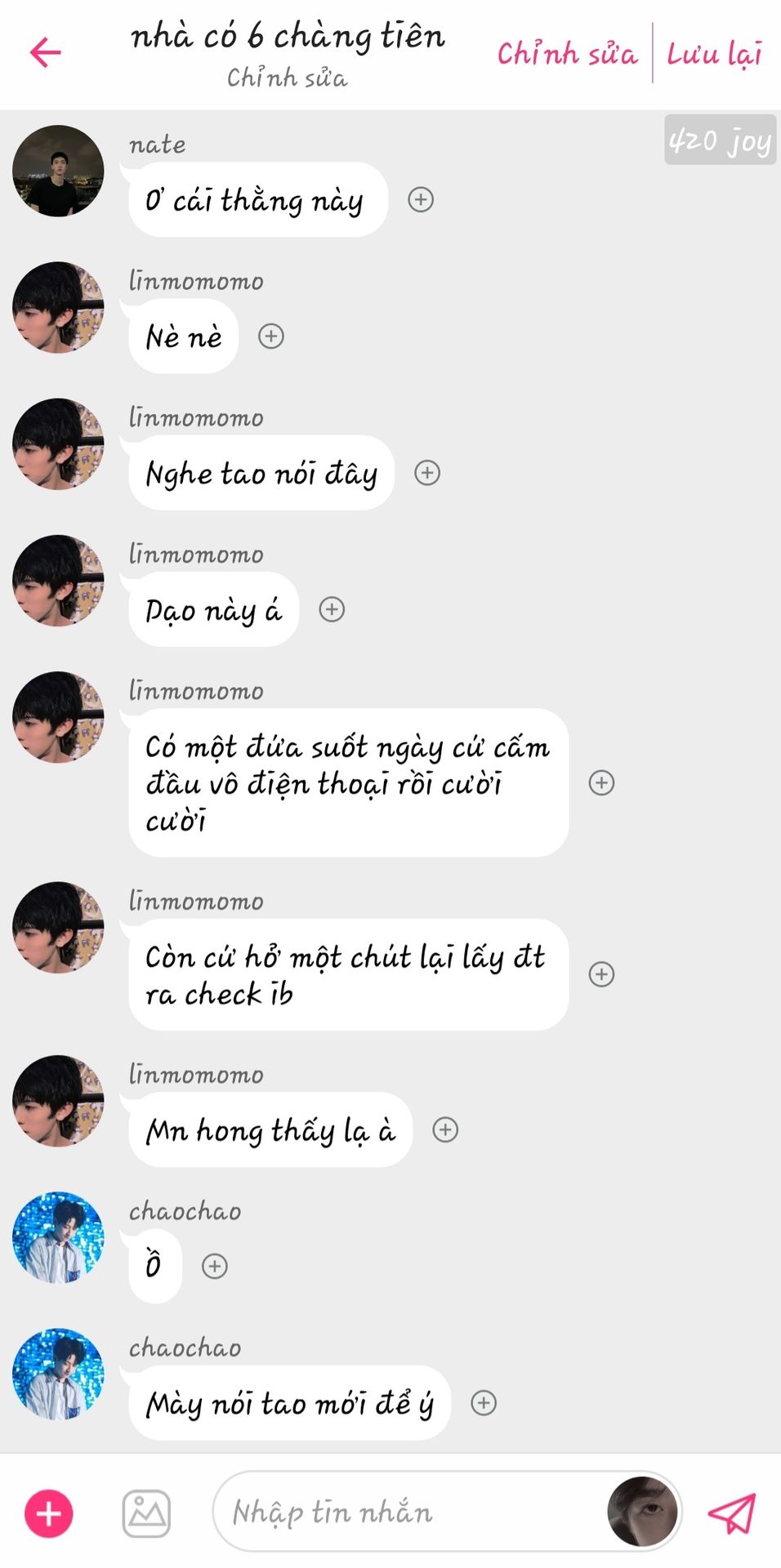
Task: Attach a picture with the image icon
Action: point(146,1513)
